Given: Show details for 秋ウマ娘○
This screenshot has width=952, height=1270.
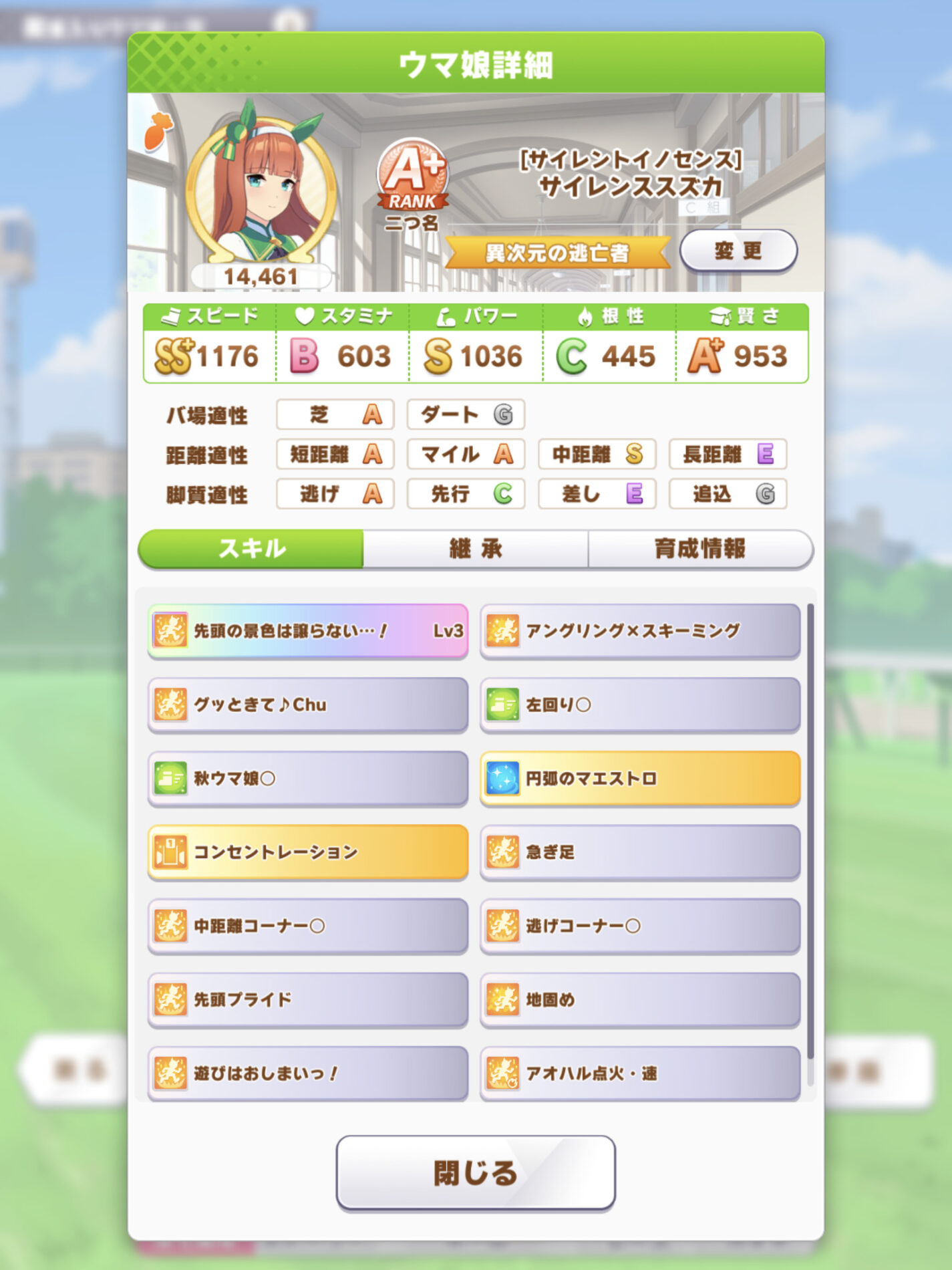Looking at the screenshot, I should [307, 778].
